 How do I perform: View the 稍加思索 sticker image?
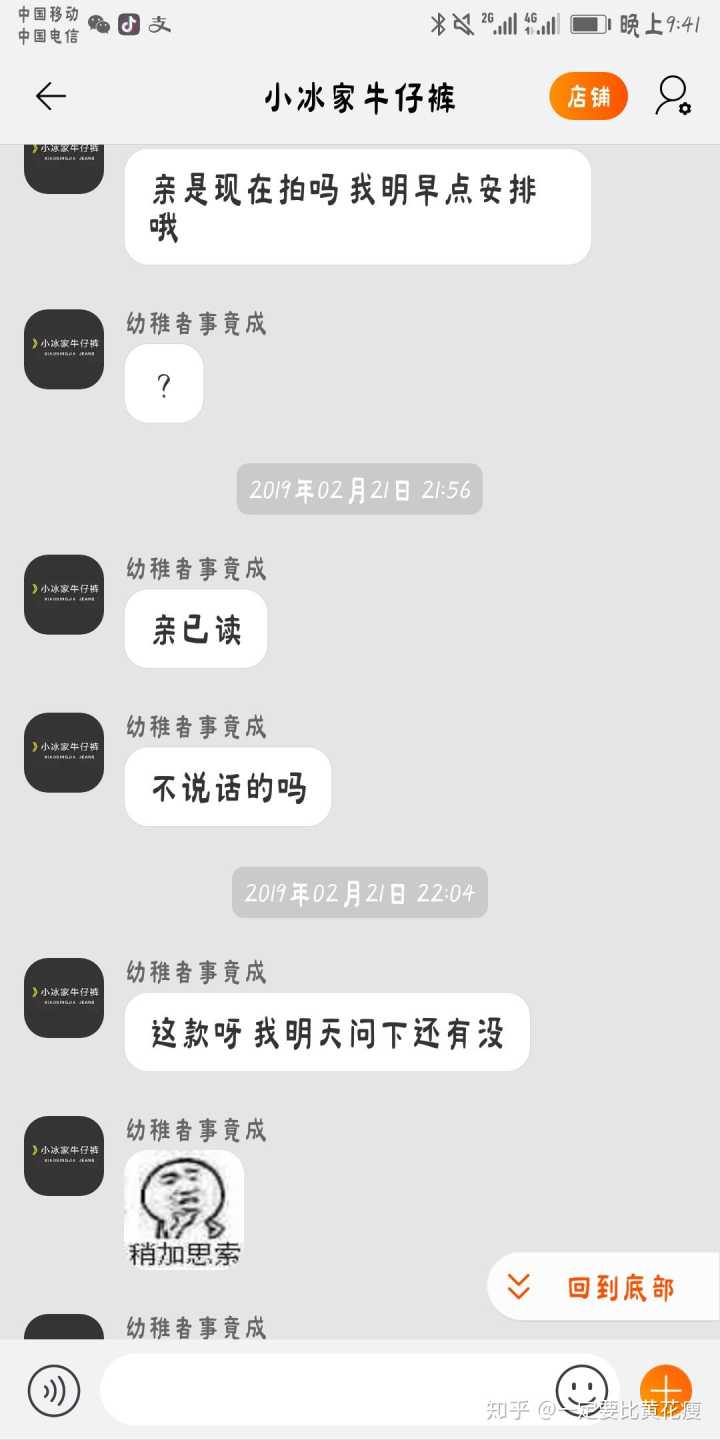(x=184, y=1209)
